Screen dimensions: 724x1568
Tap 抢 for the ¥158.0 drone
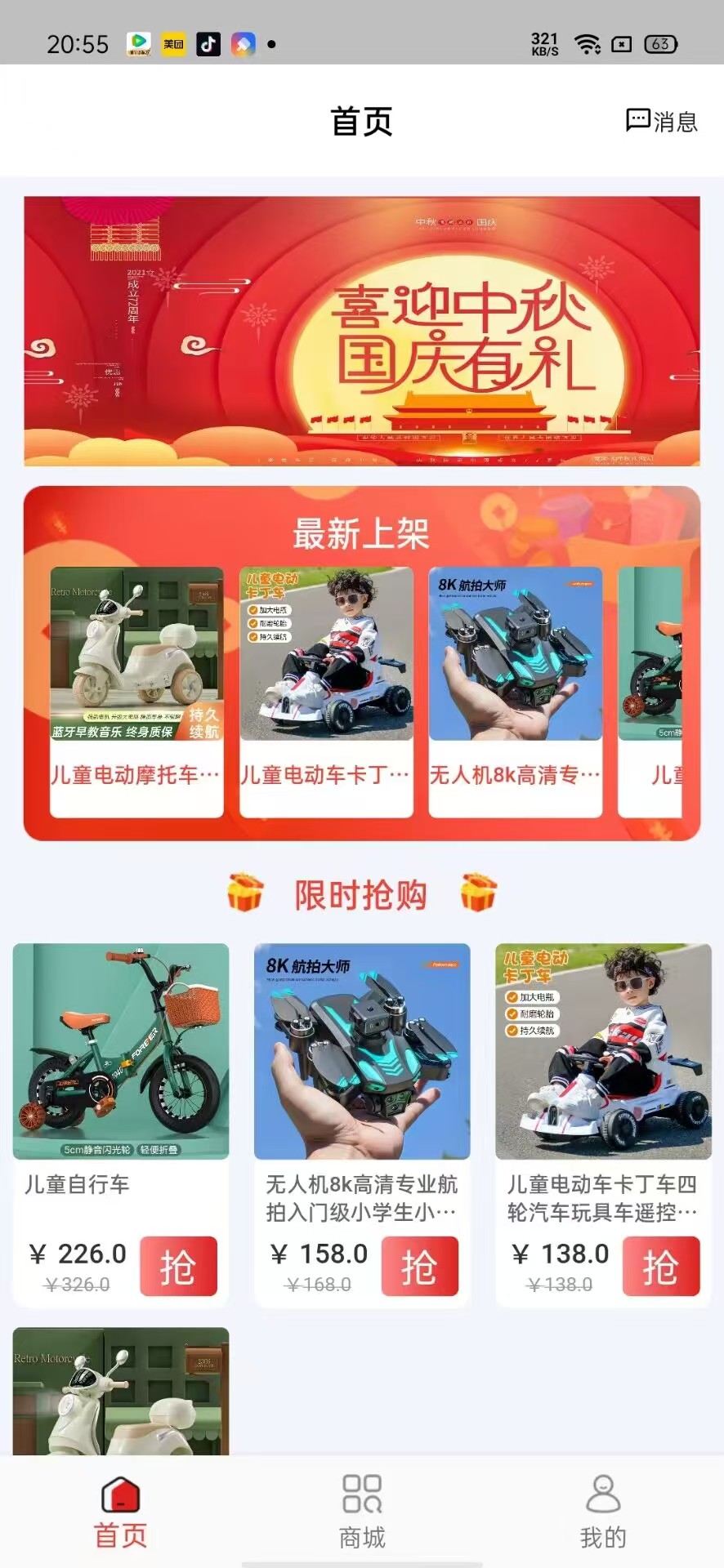click(419, 1266)
